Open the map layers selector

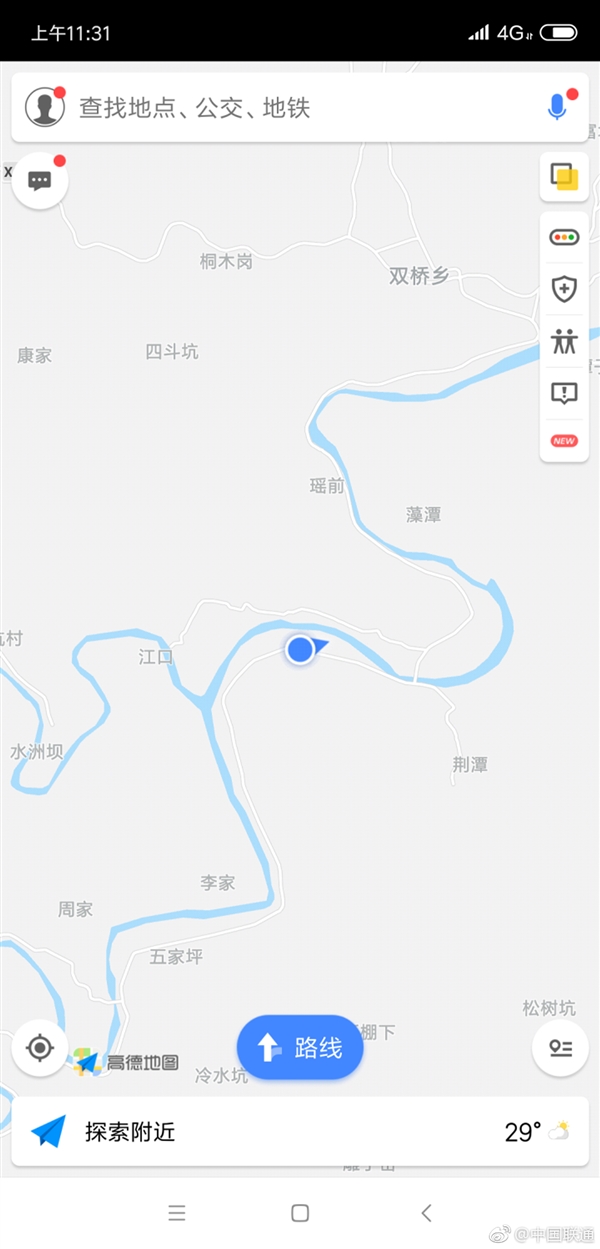tap(564, 178)
